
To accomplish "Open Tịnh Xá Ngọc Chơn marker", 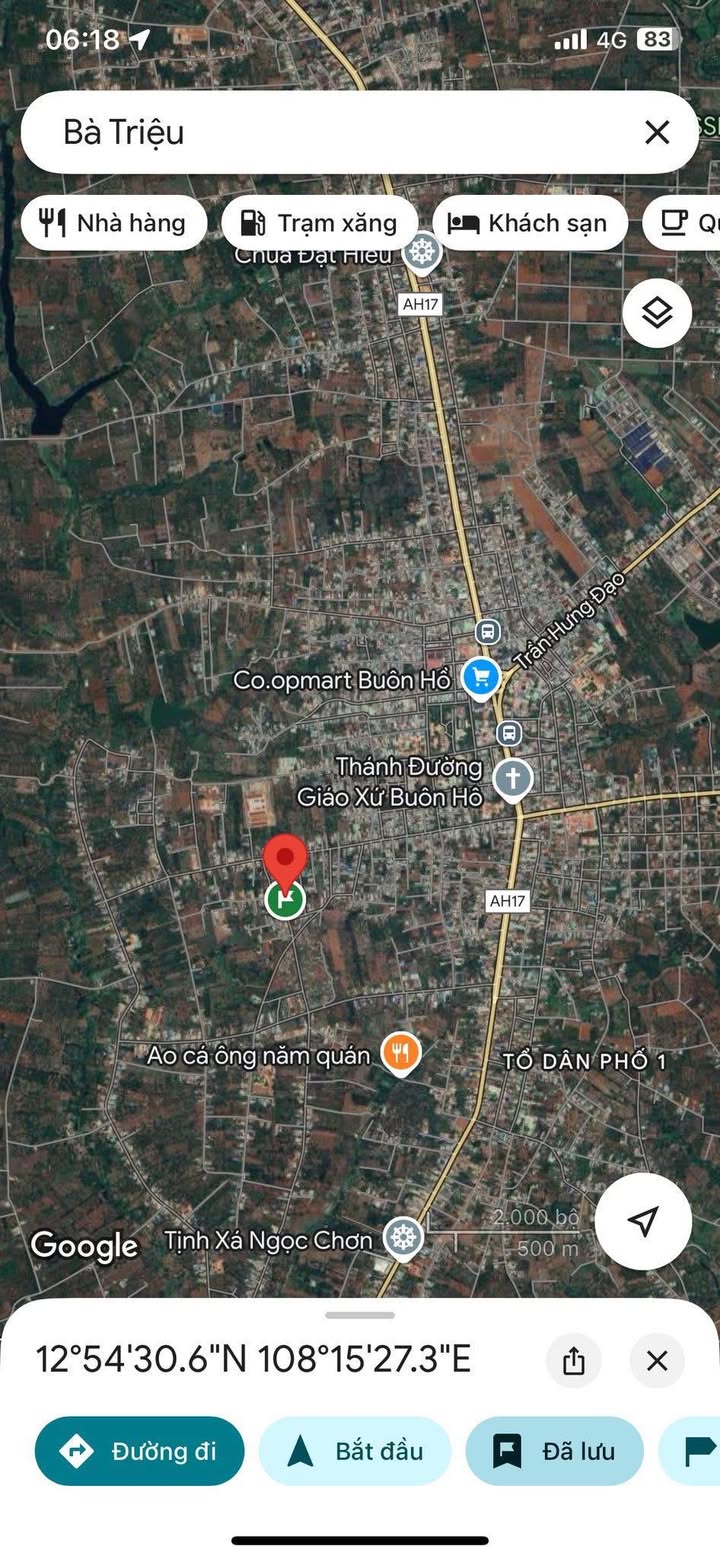I will 403,1239.
